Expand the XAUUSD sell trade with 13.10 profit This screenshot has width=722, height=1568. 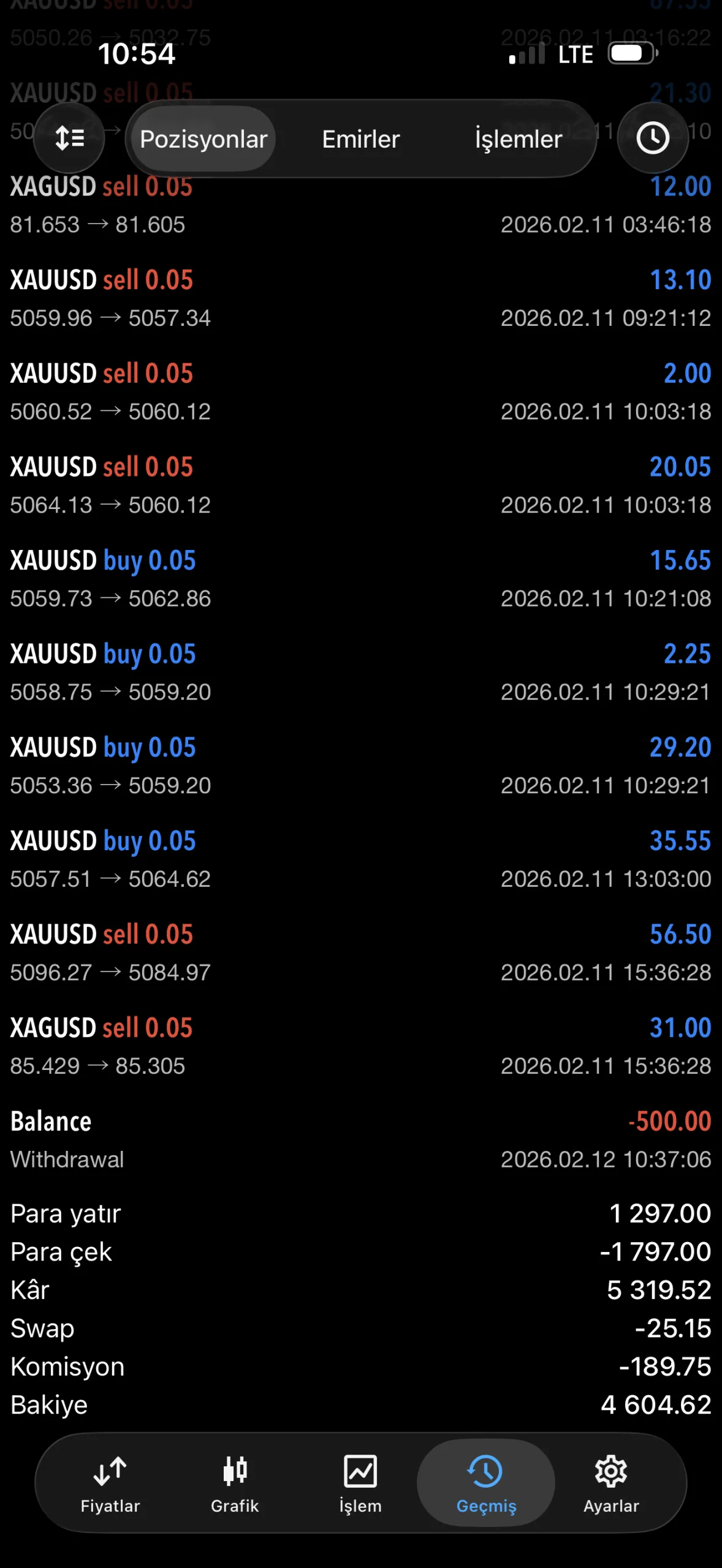point(360,299)
